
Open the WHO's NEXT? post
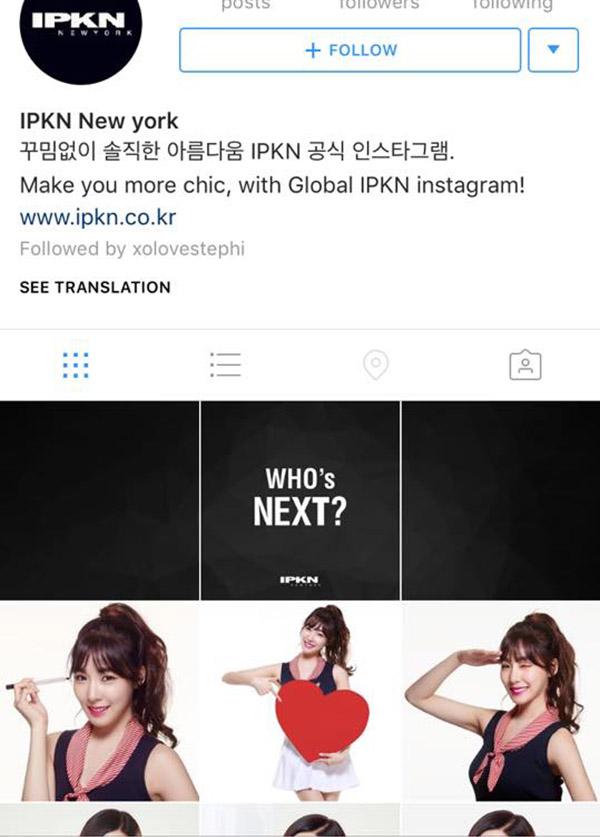click(300, 500)
